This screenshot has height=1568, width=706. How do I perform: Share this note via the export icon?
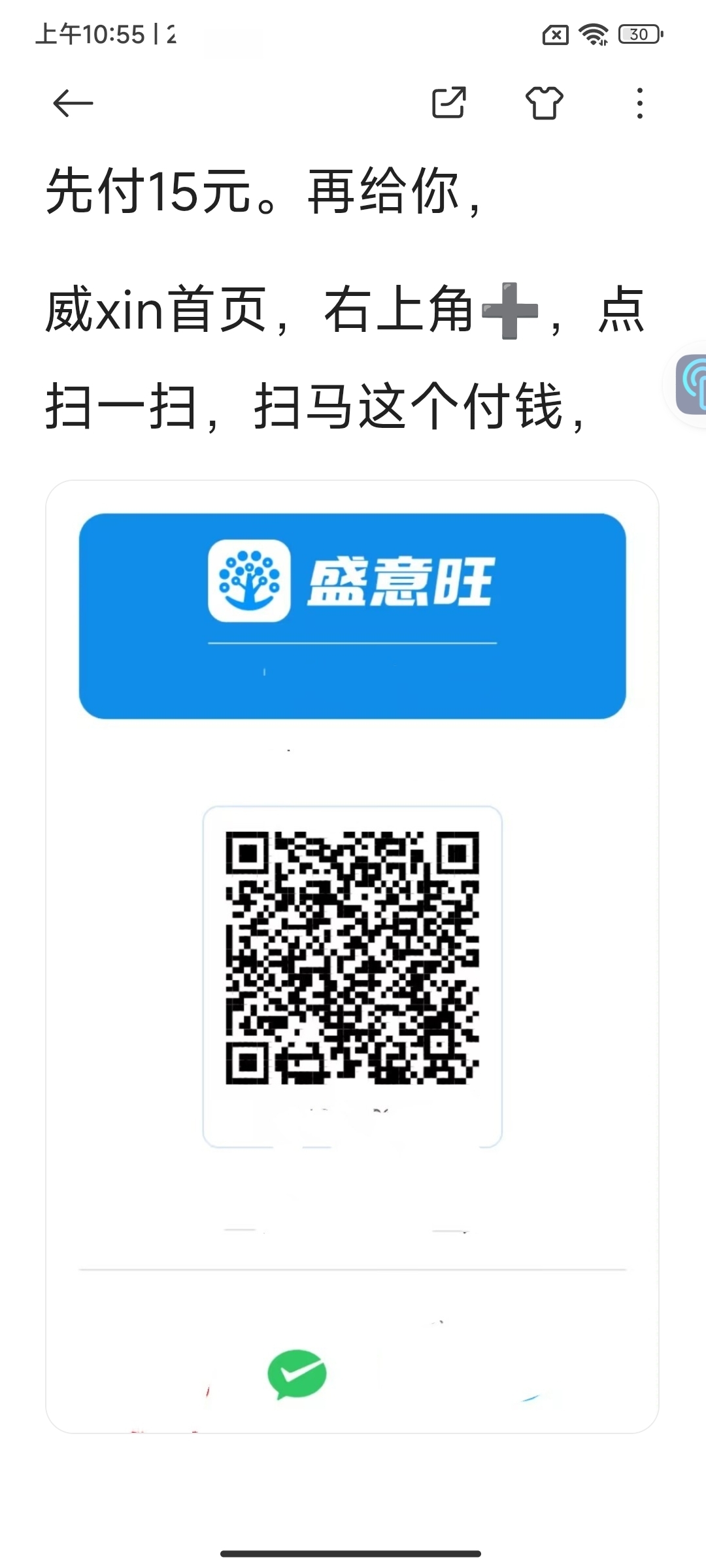449,103
